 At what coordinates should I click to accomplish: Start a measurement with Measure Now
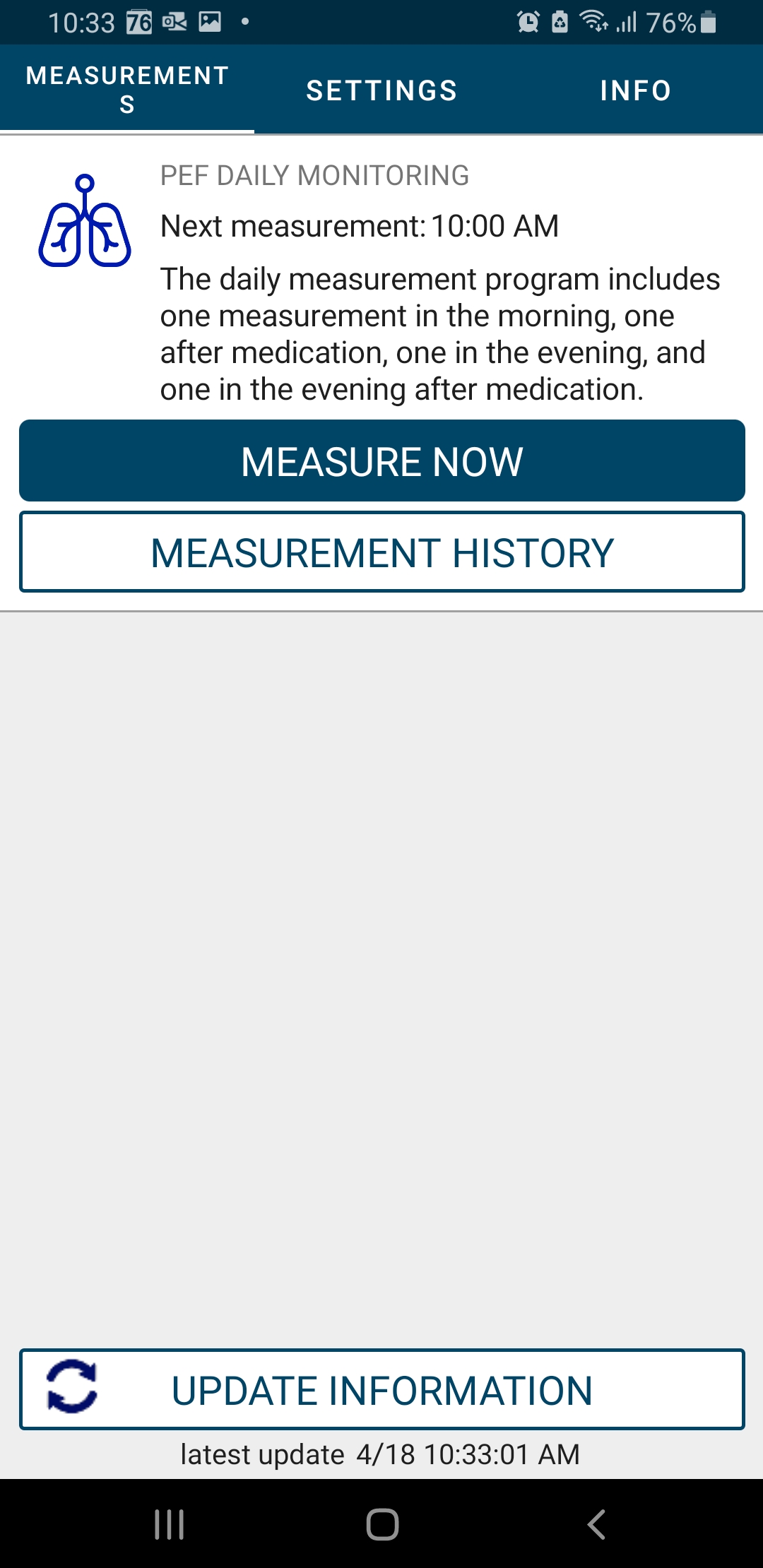click(382, 461)
